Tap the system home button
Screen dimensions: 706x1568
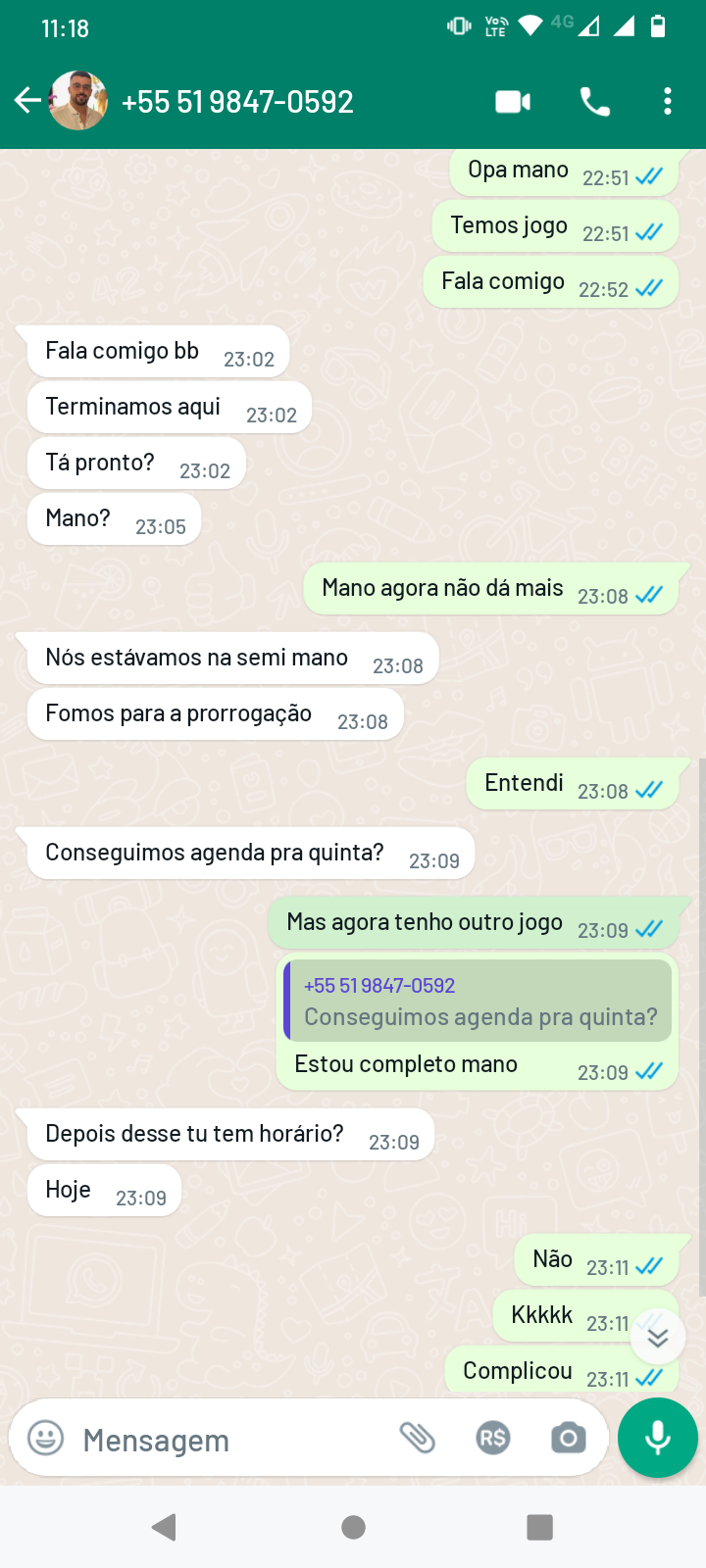(x=353, y=1527)
